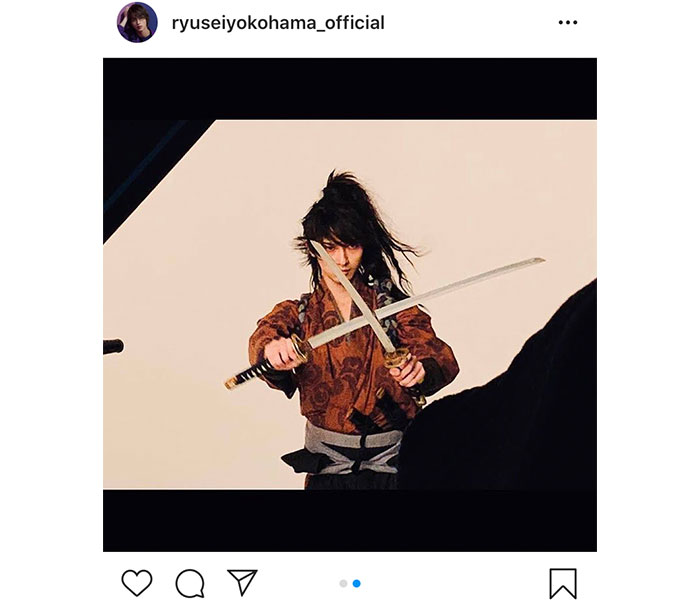Share the post with the paper plane icon
Screen dimensions: 700x600
(242, 582)
